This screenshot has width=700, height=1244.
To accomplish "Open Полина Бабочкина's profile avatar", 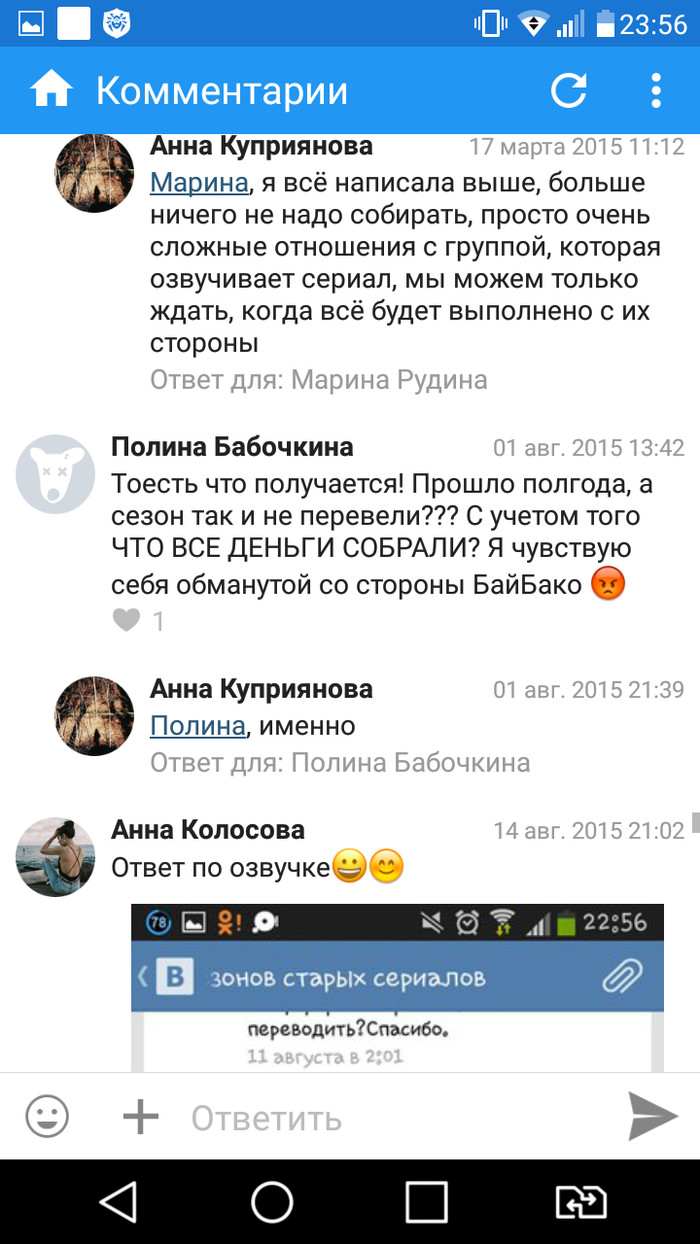I will tap(55, 473).
